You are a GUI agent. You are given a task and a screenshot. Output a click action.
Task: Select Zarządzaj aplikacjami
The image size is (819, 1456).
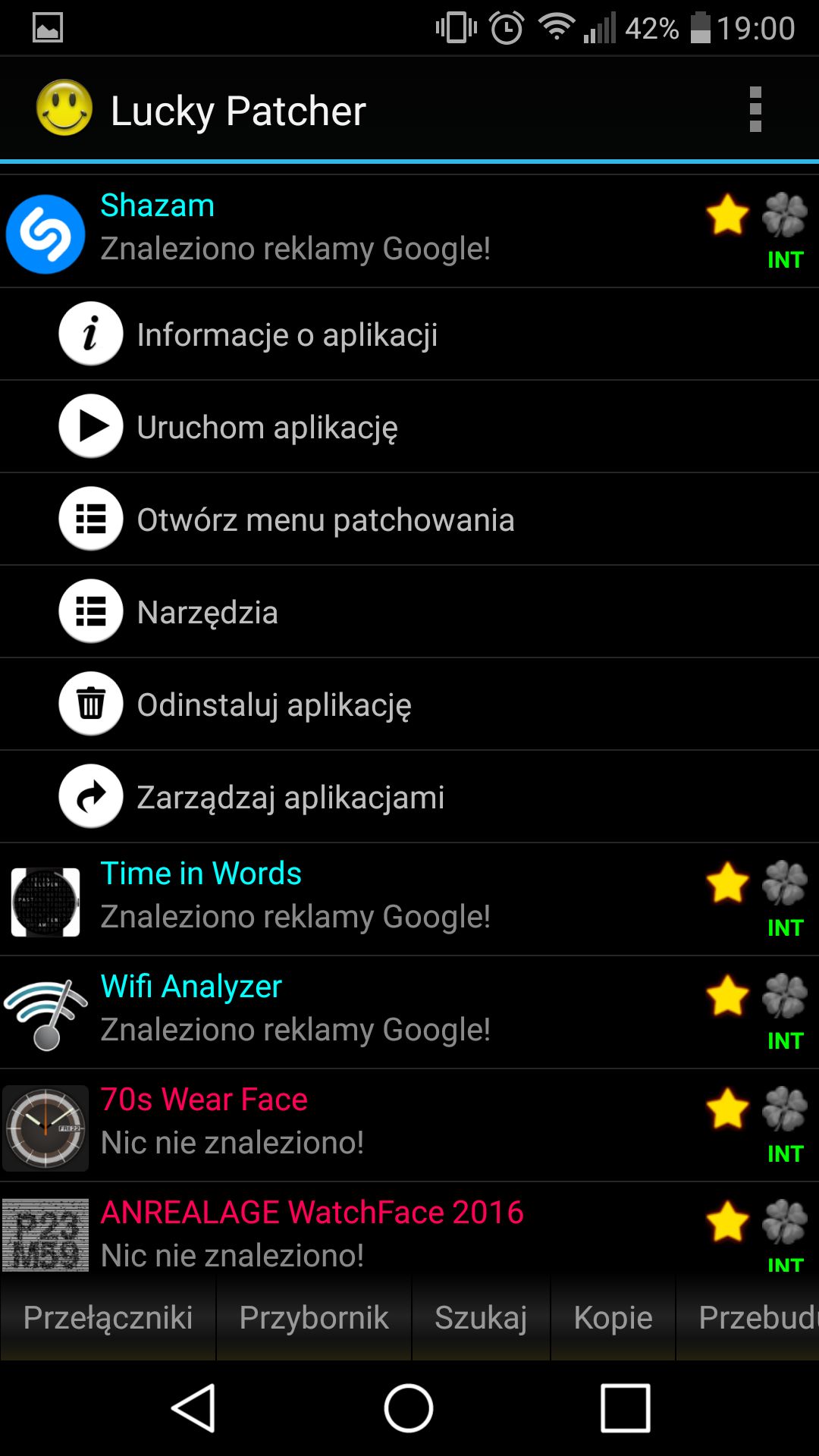pos(409,797)
